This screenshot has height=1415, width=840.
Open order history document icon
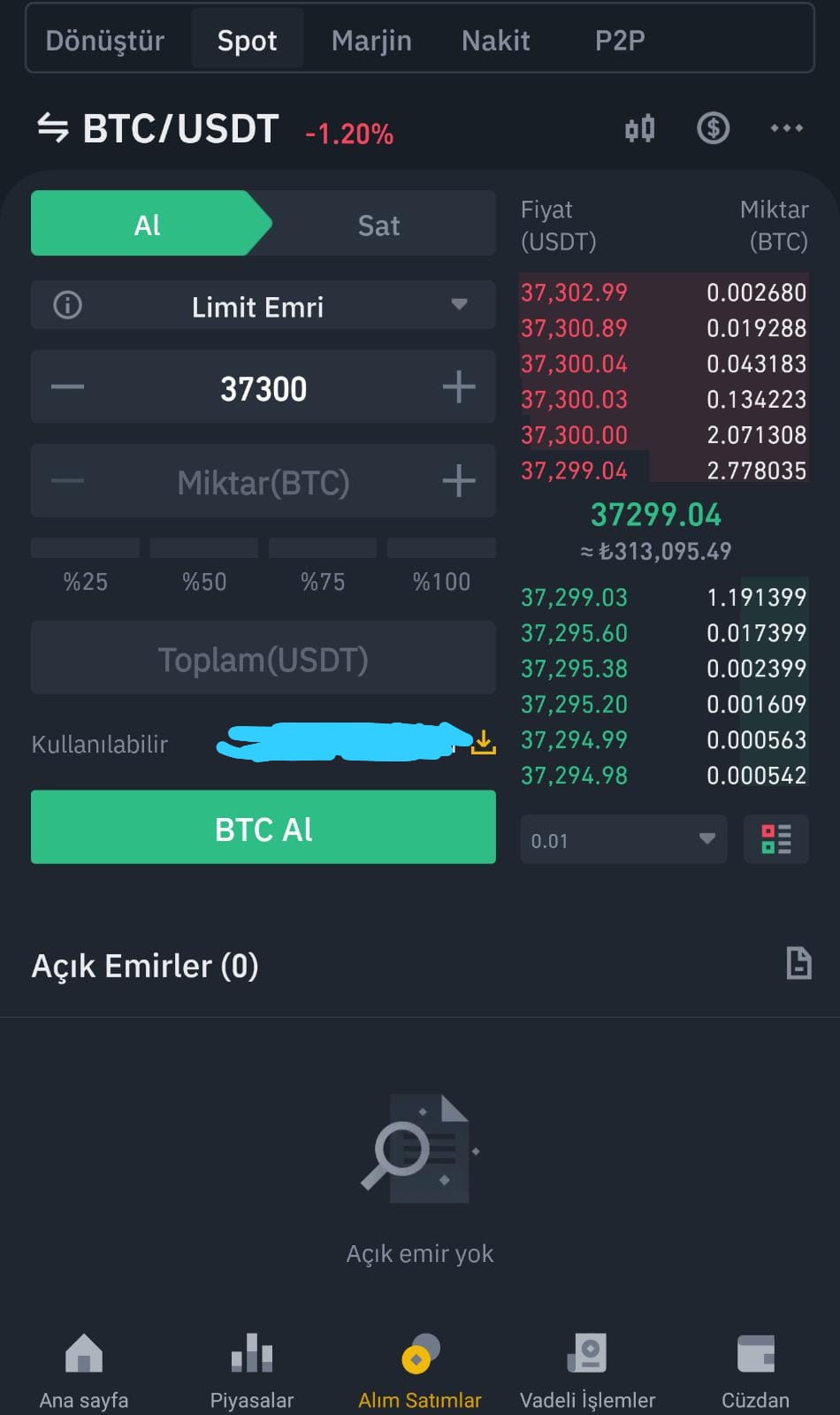point(798,963)
